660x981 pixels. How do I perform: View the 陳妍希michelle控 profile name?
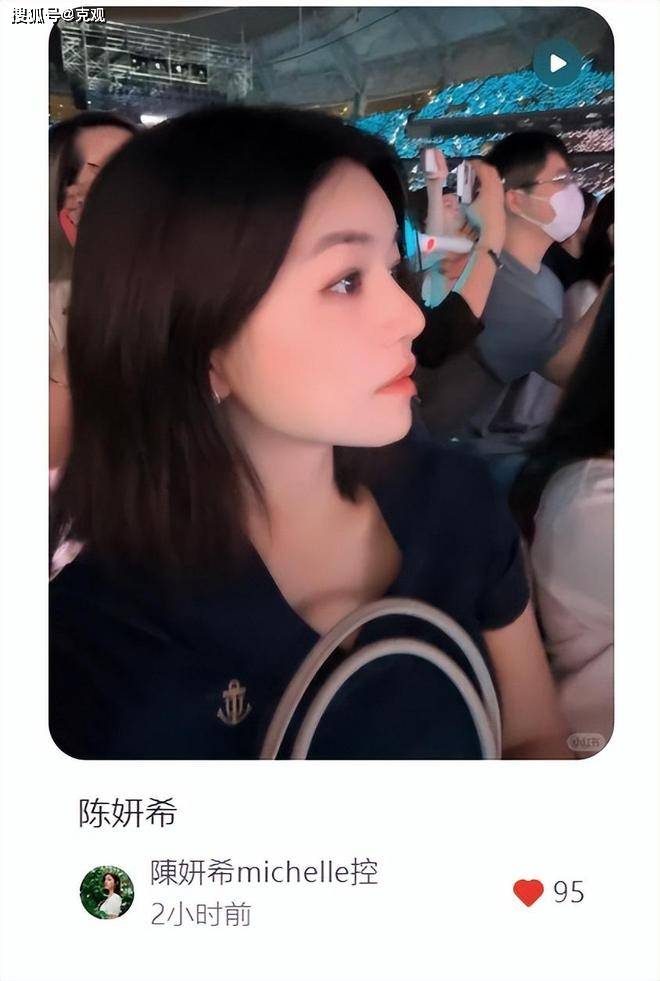click(x=264, y=872)
